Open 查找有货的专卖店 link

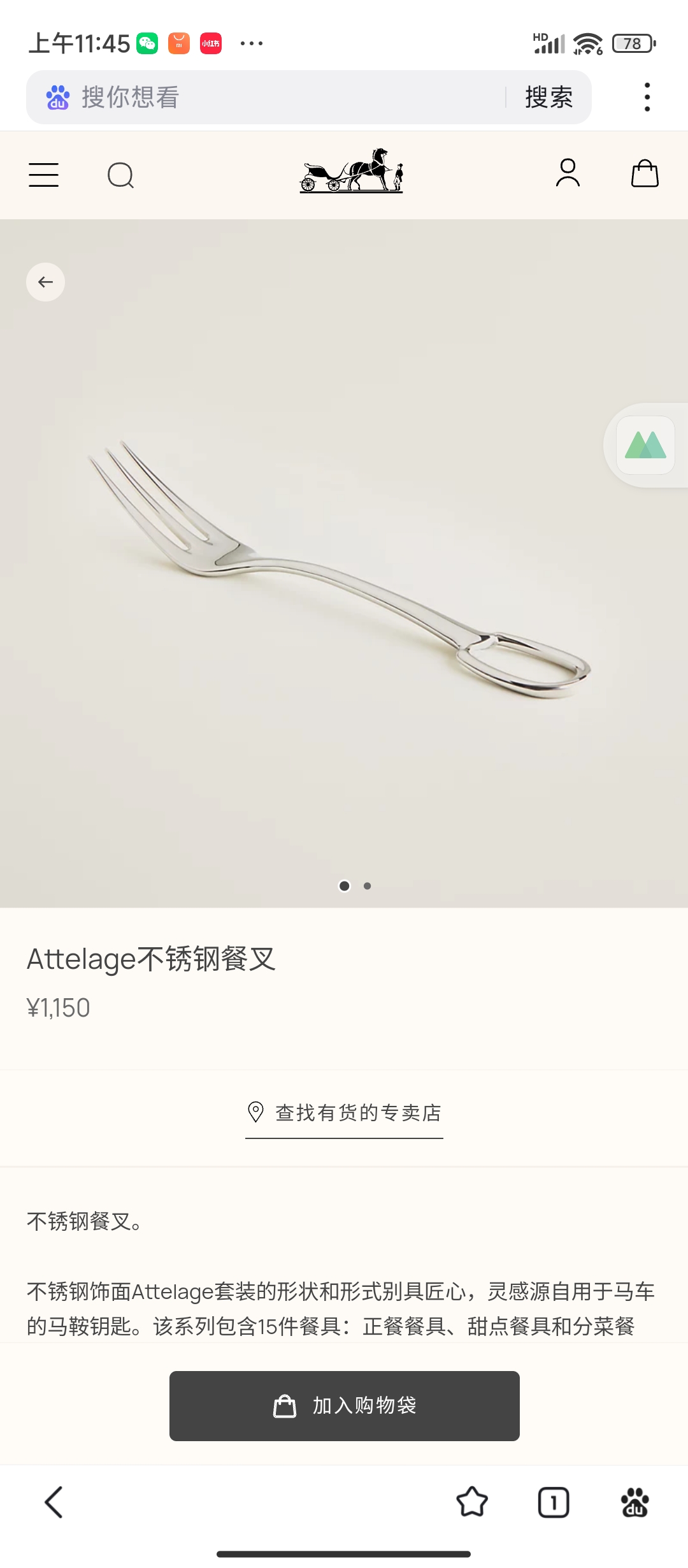(344, 1113)
